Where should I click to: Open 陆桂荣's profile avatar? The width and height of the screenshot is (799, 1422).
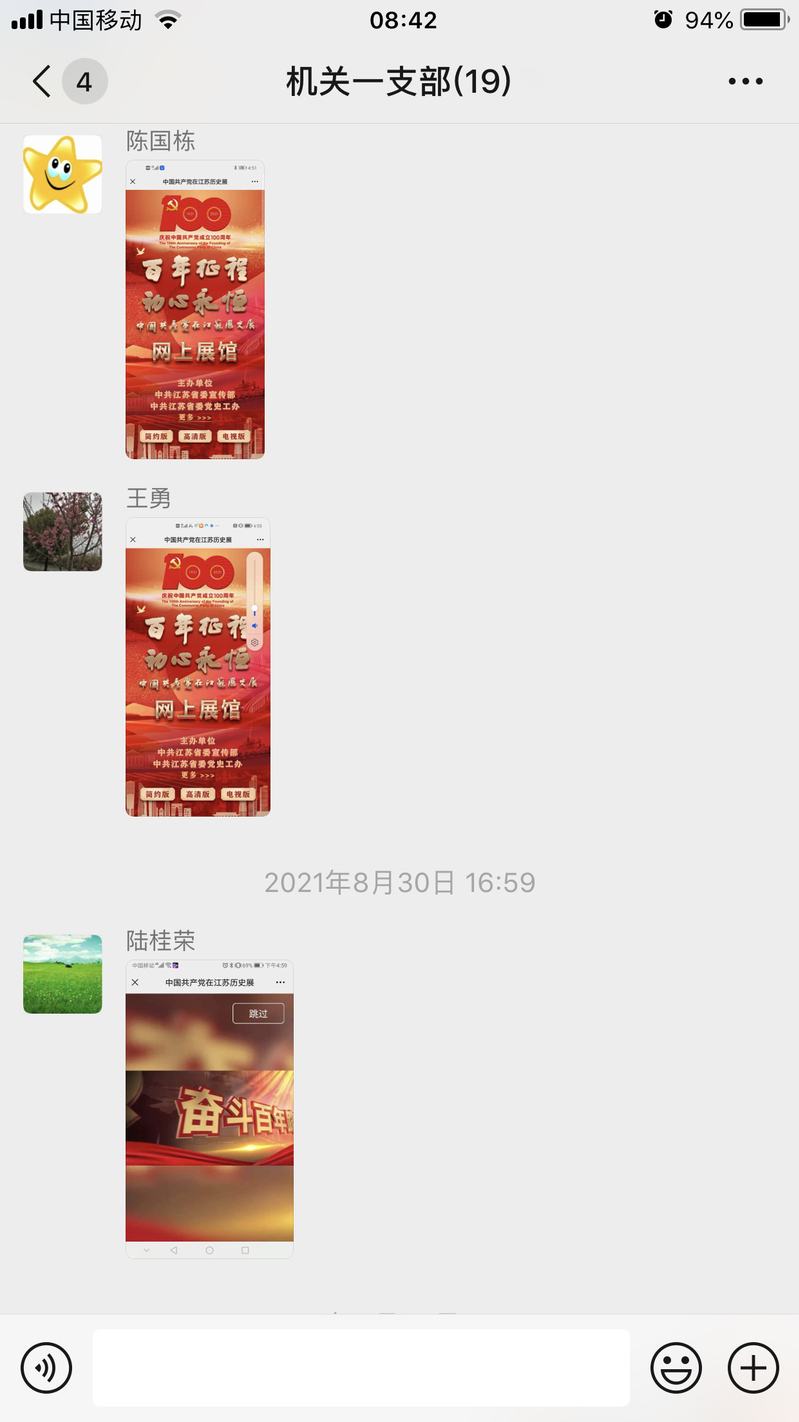[x=62, y=974]
